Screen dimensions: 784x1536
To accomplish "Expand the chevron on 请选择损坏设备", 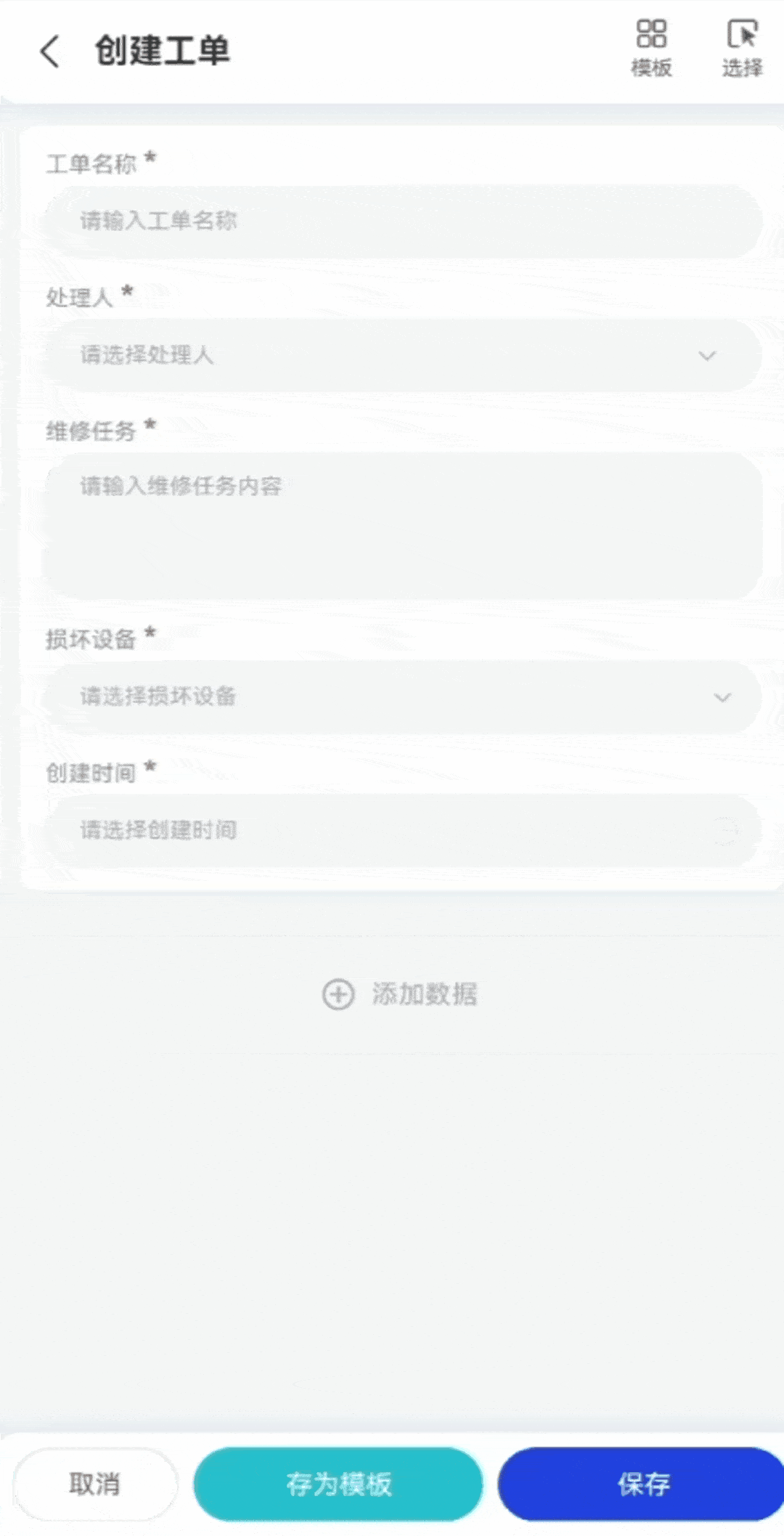I will [722, 697].
